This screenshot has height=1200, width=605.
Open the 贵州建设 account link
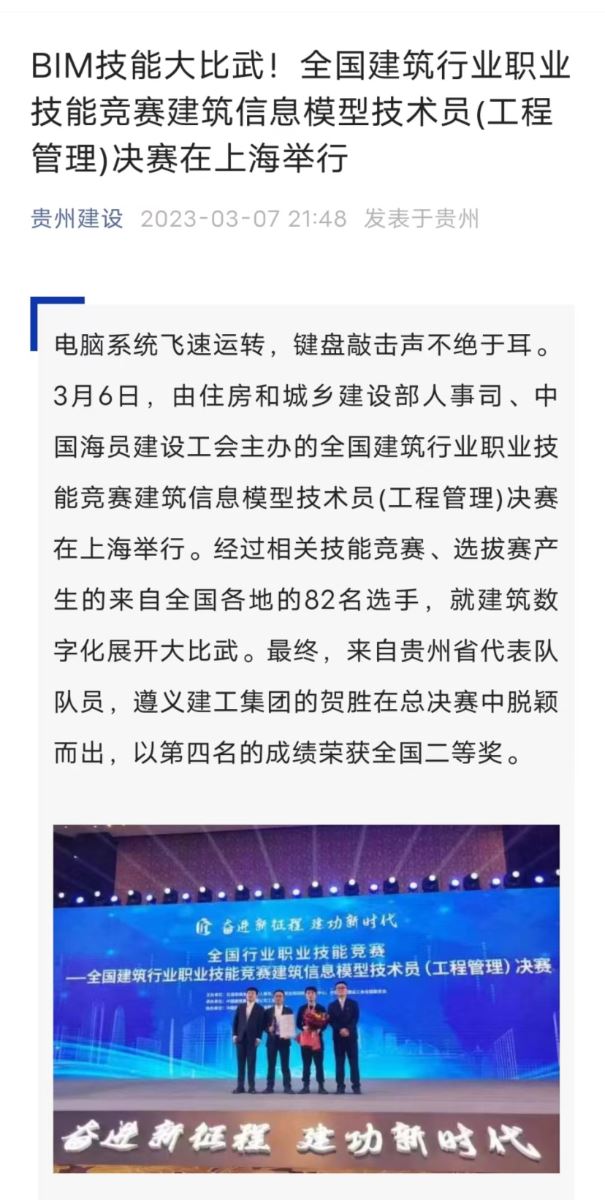coord(77,219)
